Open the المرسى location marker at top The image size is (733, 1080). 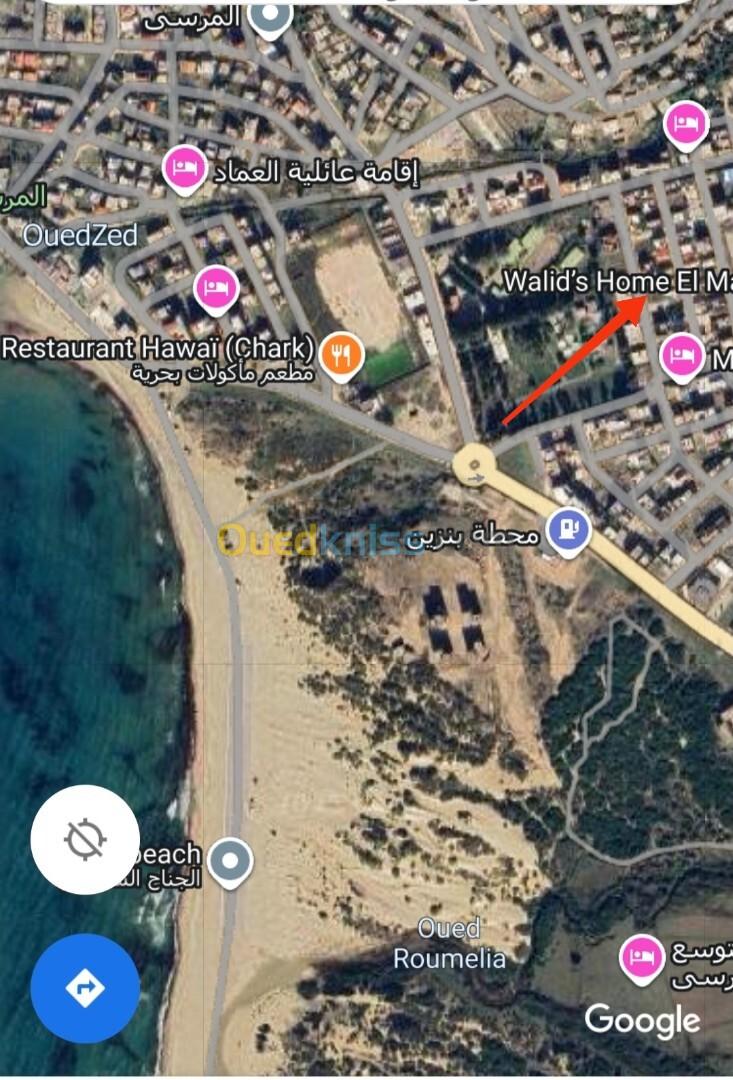[269, 17]
